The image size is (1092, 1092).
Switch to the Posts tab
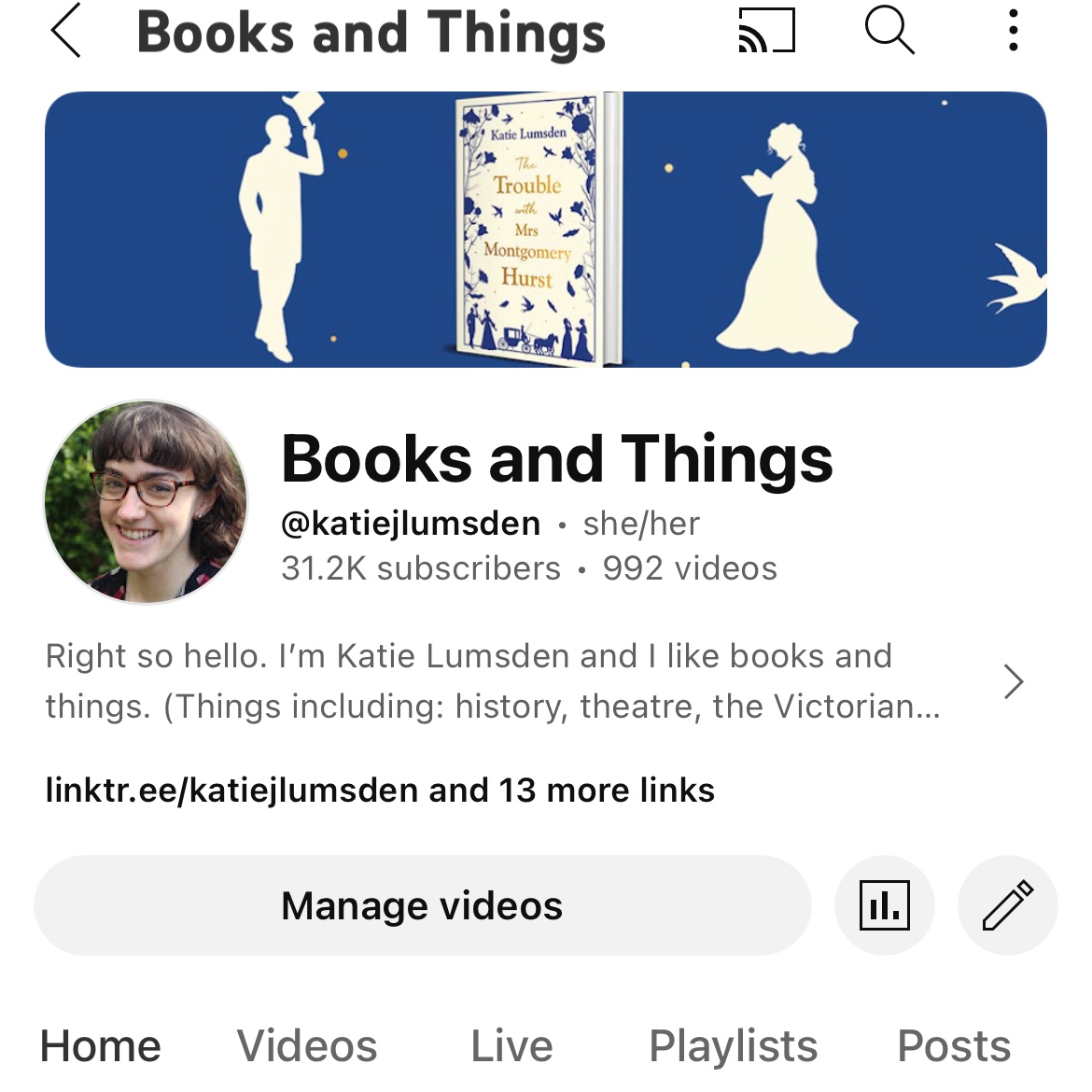953,1046
